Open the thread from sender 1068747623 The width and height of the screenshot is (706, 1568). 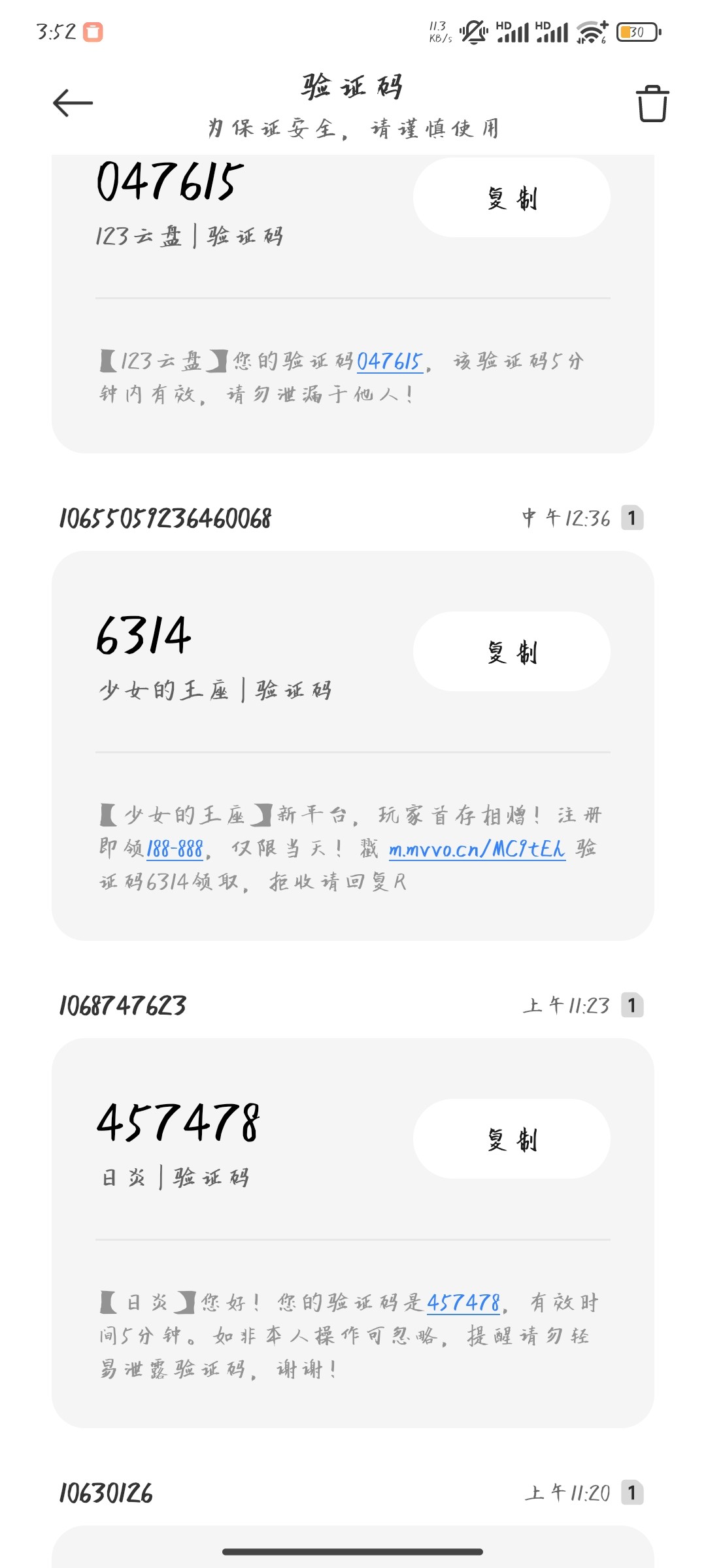click(x=123, y=1005)
